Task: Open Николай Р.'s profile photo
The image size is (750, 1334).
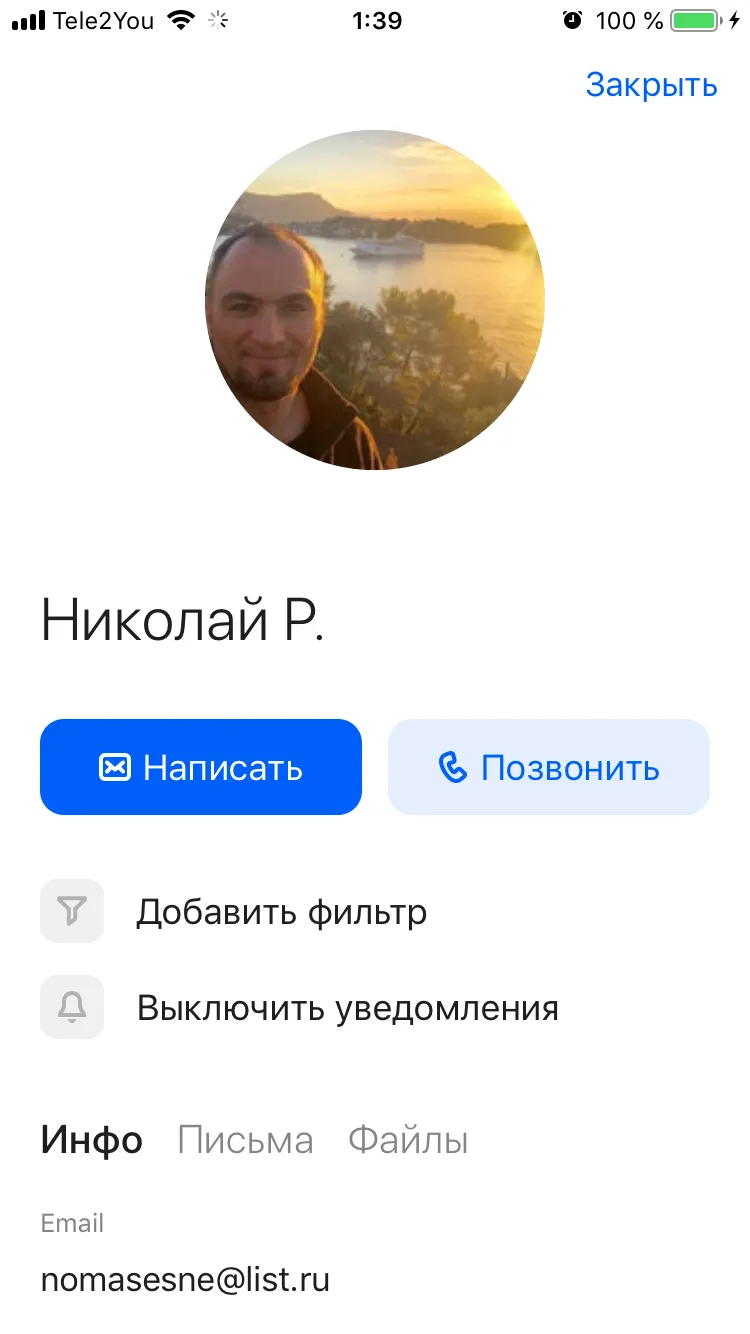Action: point(375,300)
